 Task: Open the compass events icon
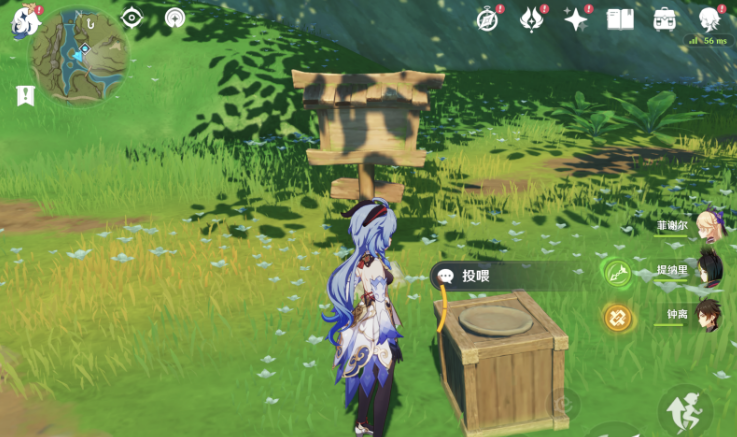[487, 19]
